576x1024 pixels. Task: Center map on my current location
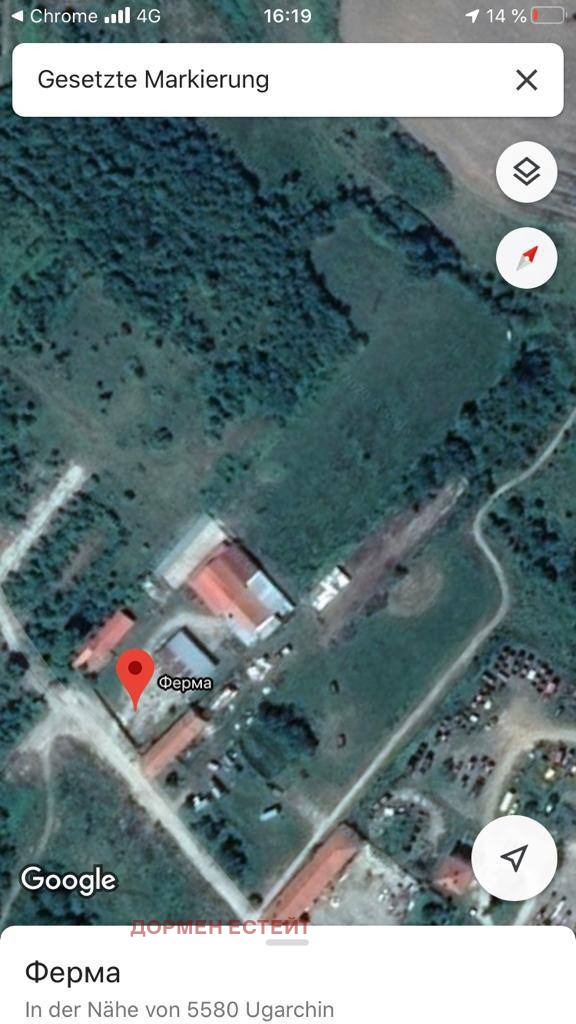click(x=514, y=858)
